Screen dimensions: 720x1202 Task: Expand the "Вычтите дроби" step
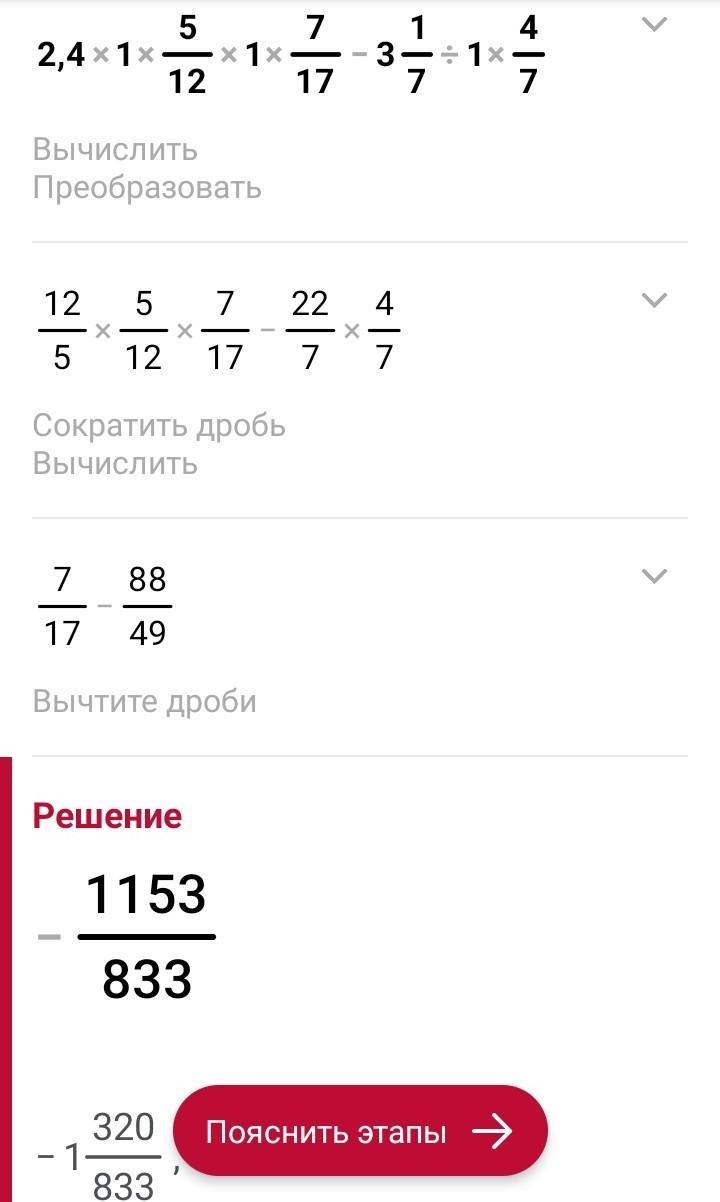click(654, 576)
